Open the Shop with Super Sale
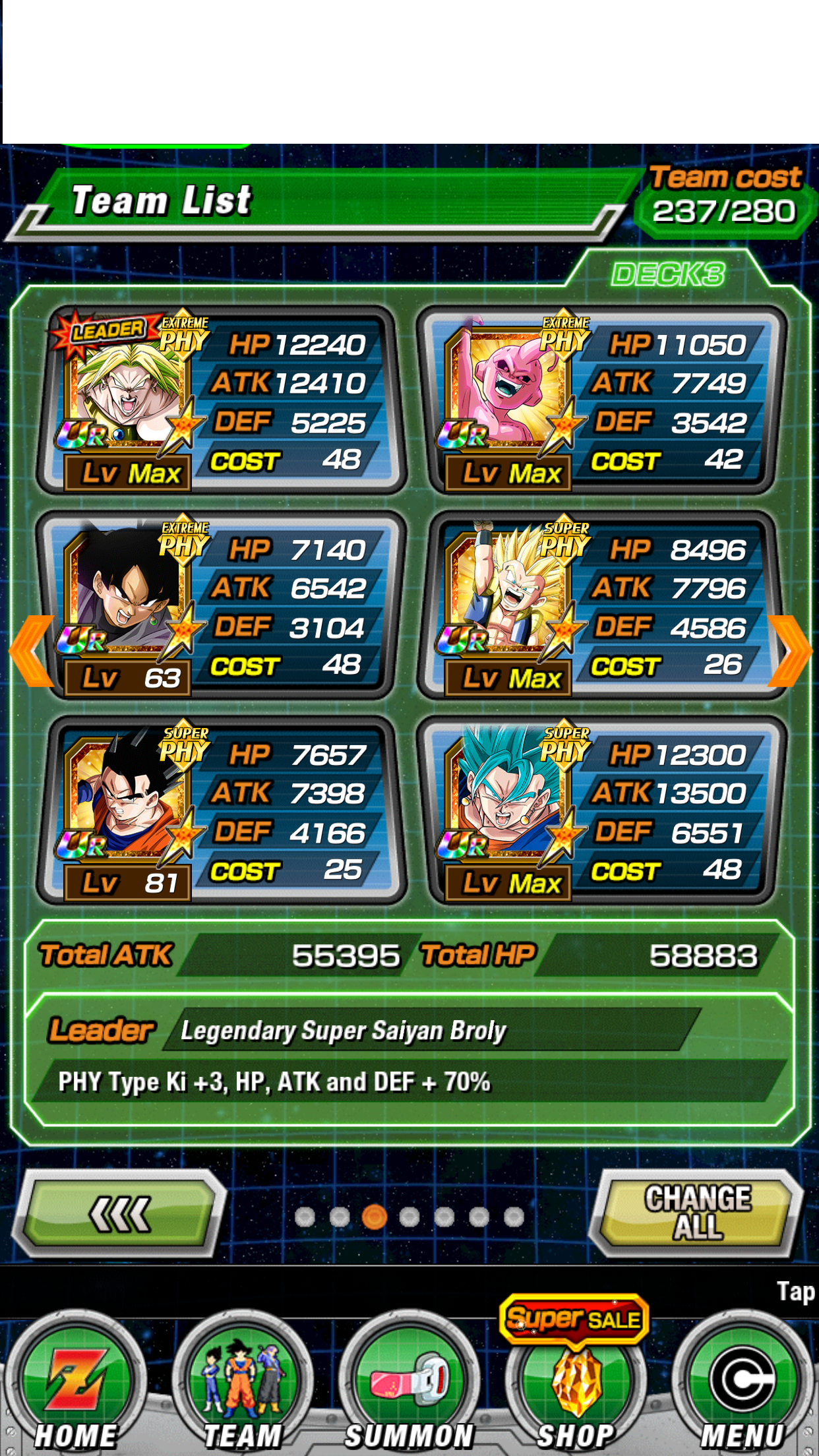This screenshot has width=819, height=1456. coord(575,1378)
